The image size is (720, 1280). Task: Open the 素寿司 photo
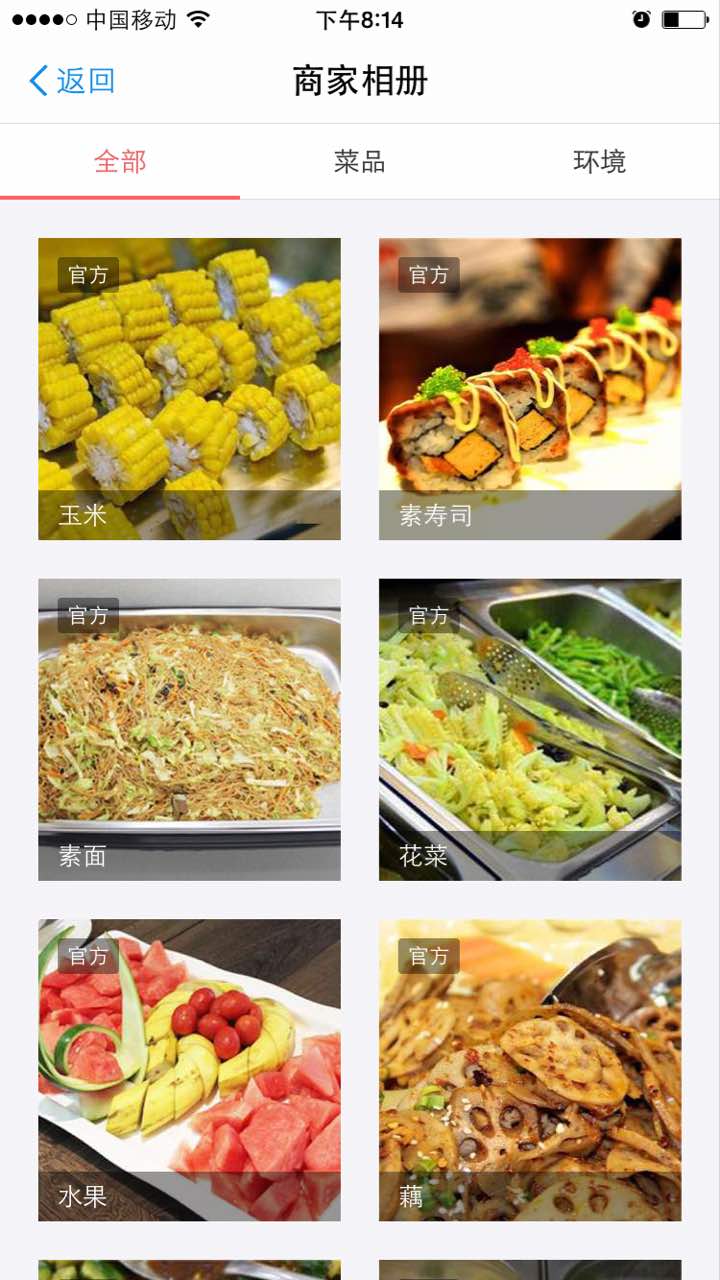click(530, 389)
